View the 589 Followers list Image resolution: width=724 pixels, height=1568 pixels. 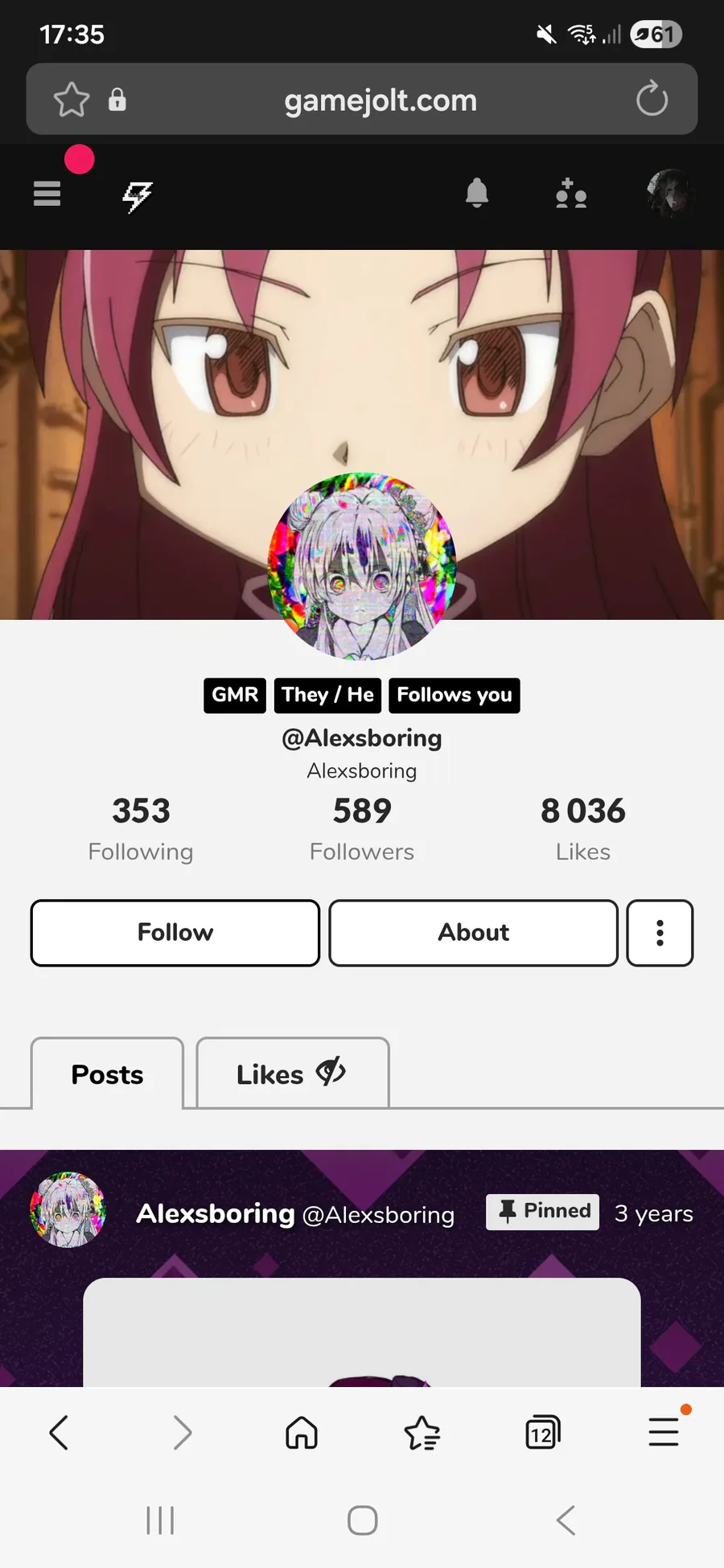[362, 828]
